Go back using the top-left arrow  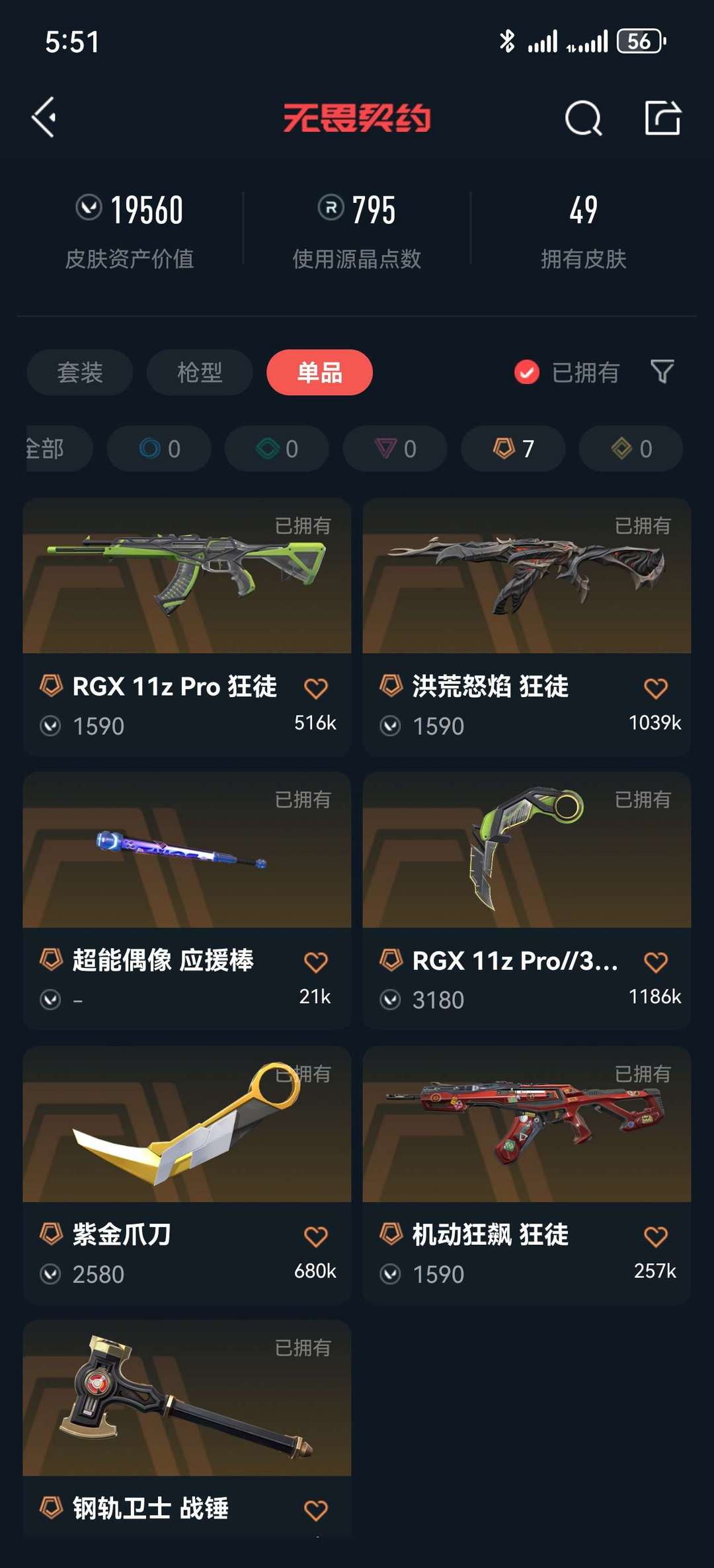coord(44,118)
